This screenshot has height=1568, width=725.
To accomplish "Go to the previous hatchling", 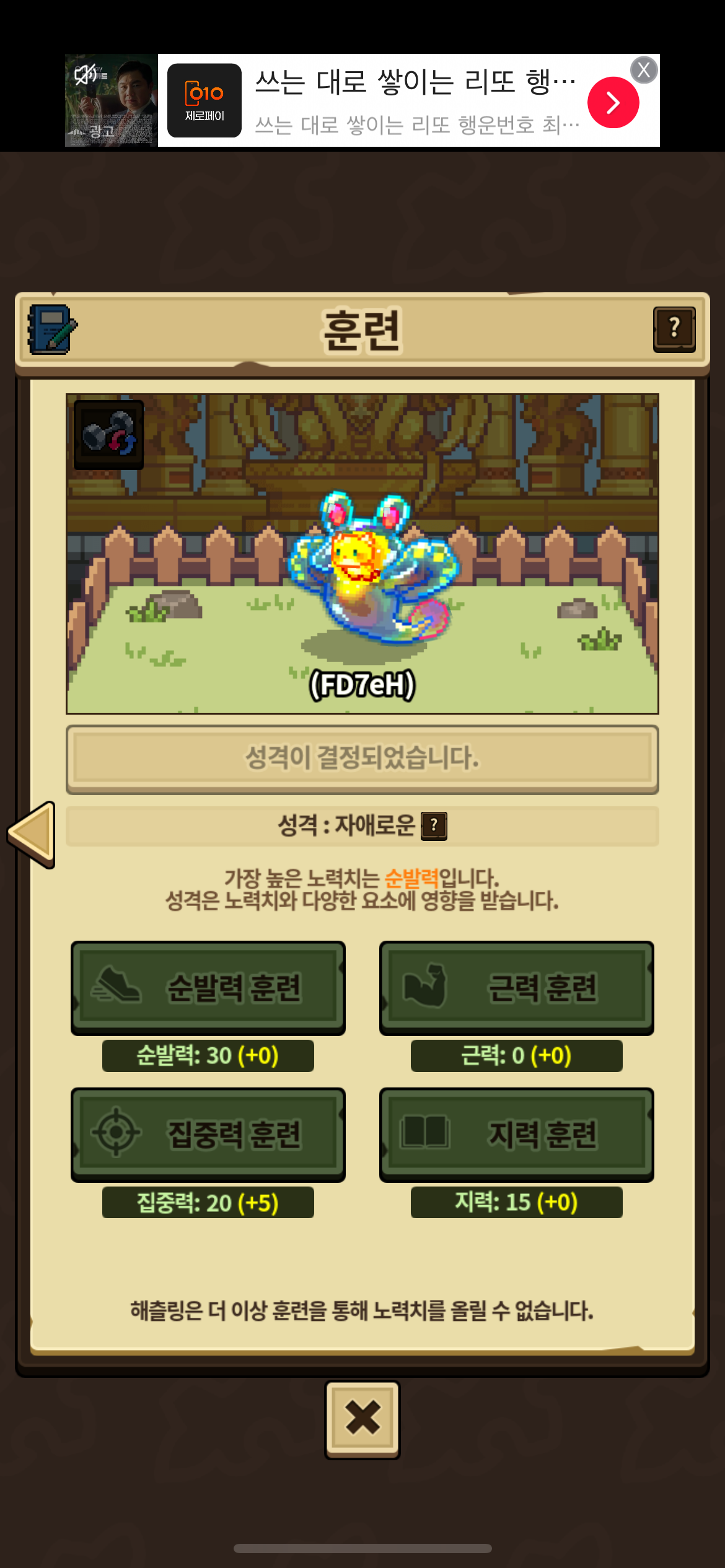I will pyautogui.click(x=32, y=834).
